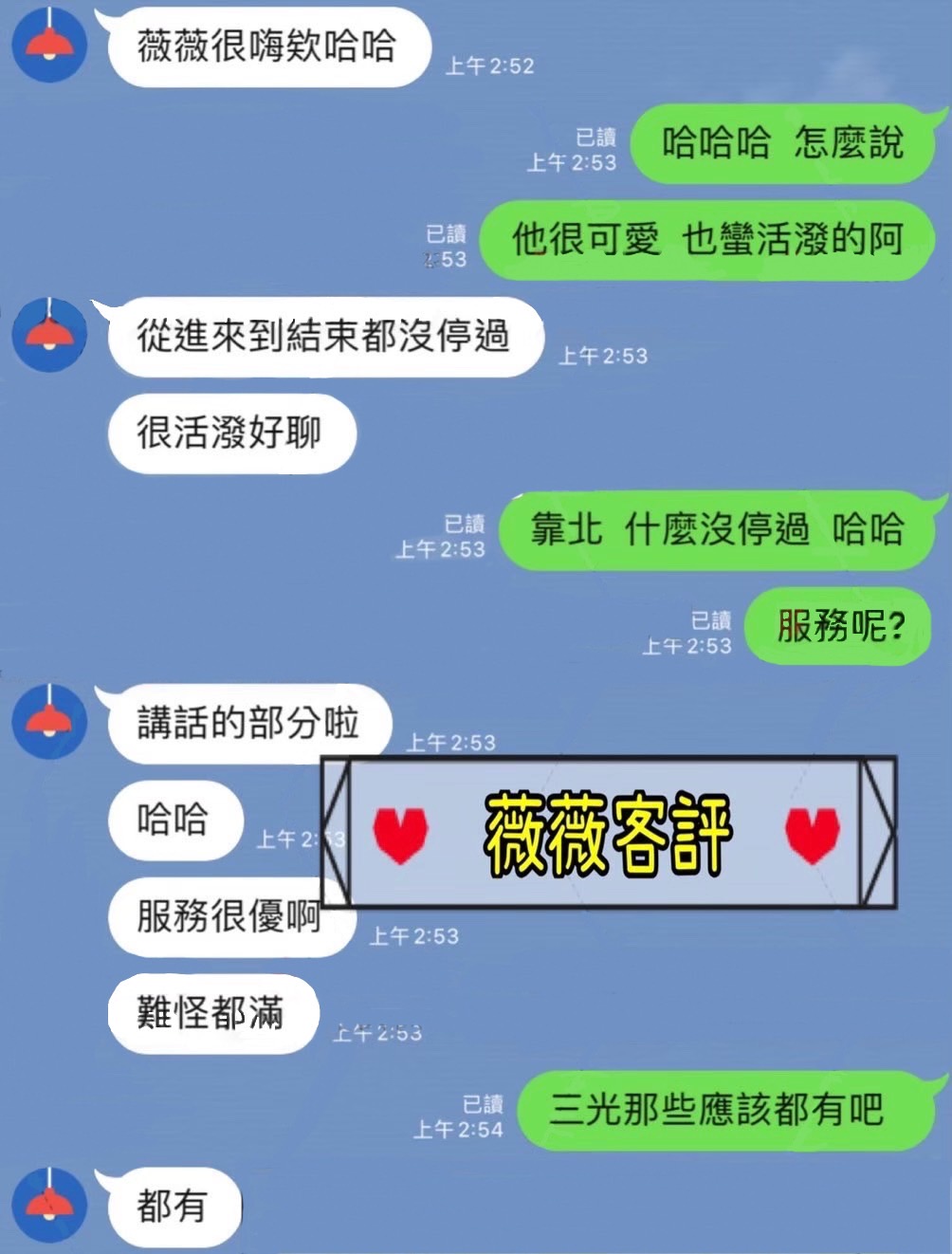Screen dimensions: 952x1254
Task: Click the 靠北 什麼沒停過 哈哈 bubble
Action: coord(718,531)
